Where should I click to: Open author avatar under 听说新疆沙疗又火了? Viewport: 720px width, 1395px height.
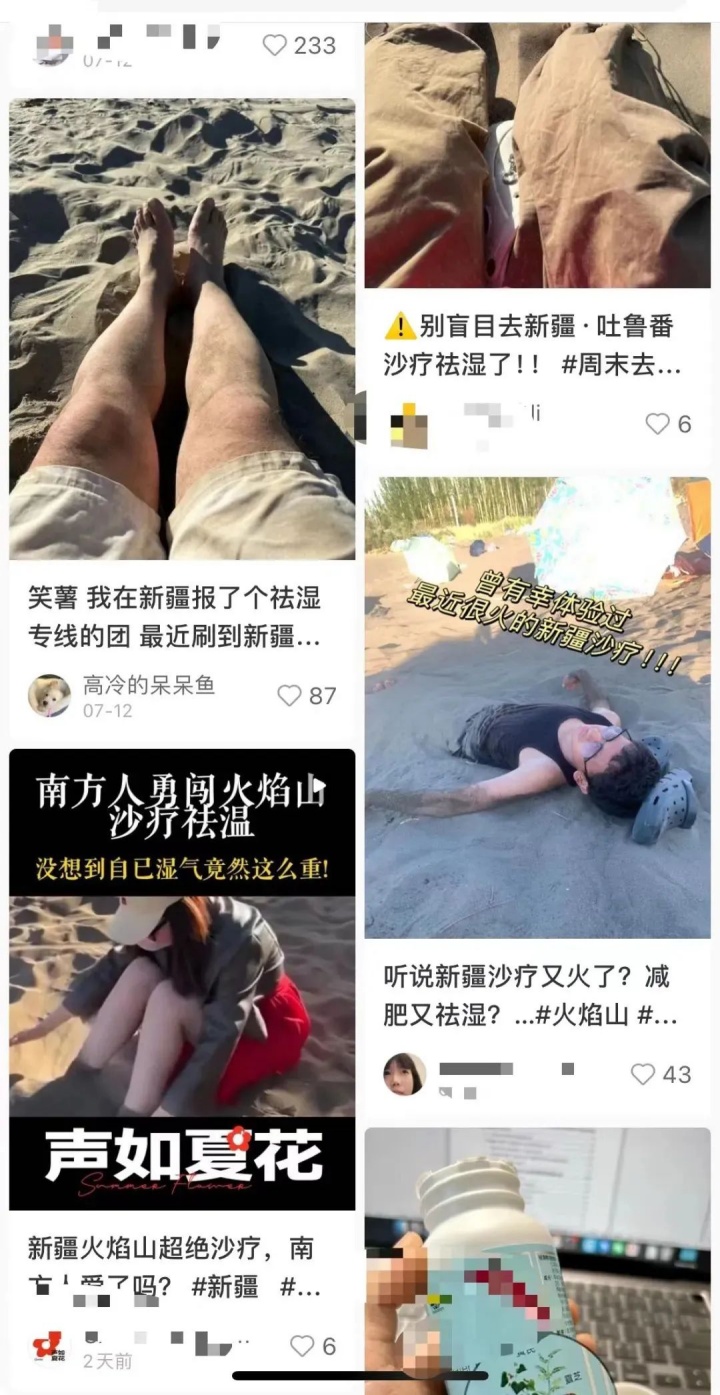[404, 1074]
